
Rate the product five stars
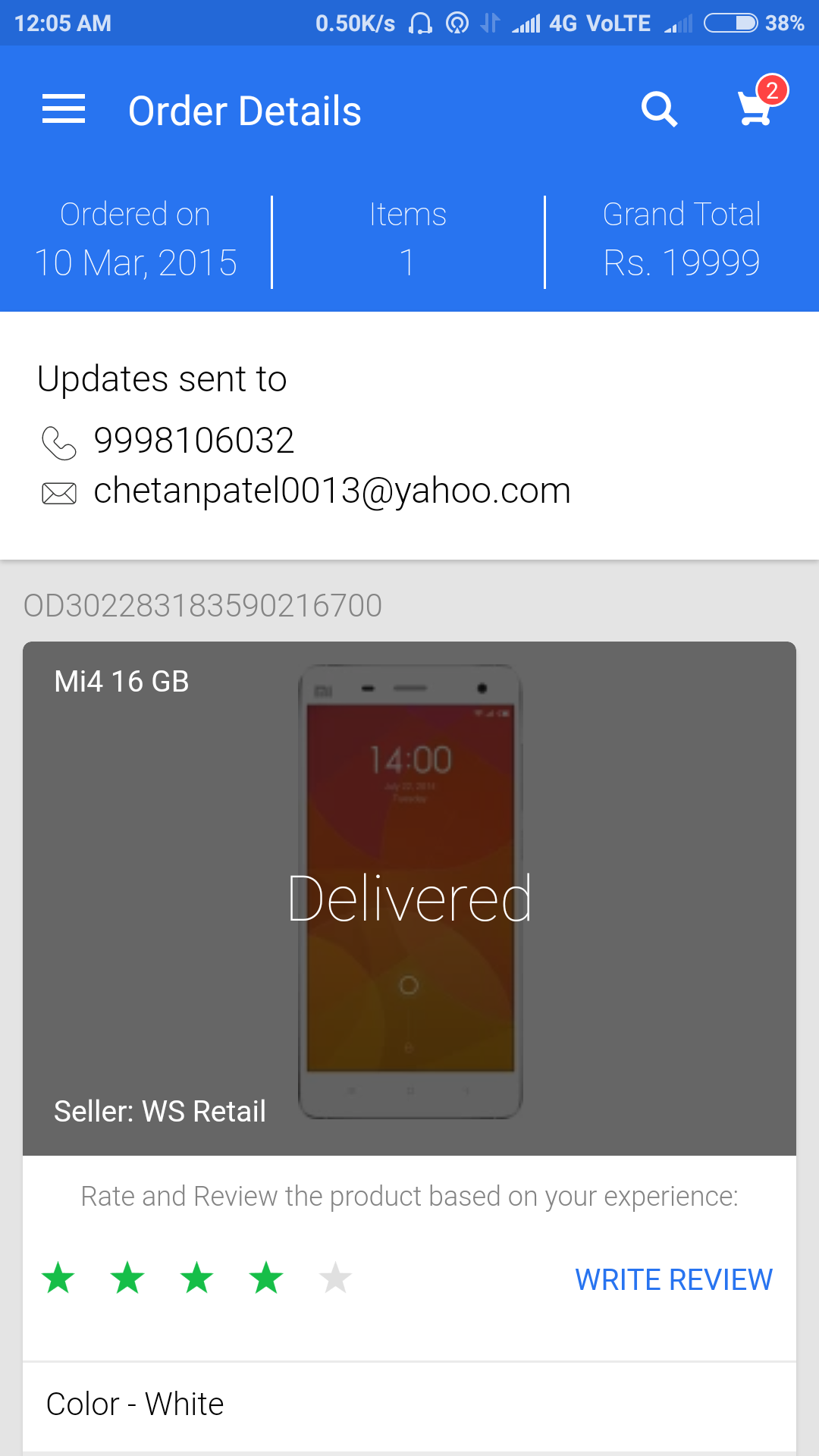[335, 1279]
